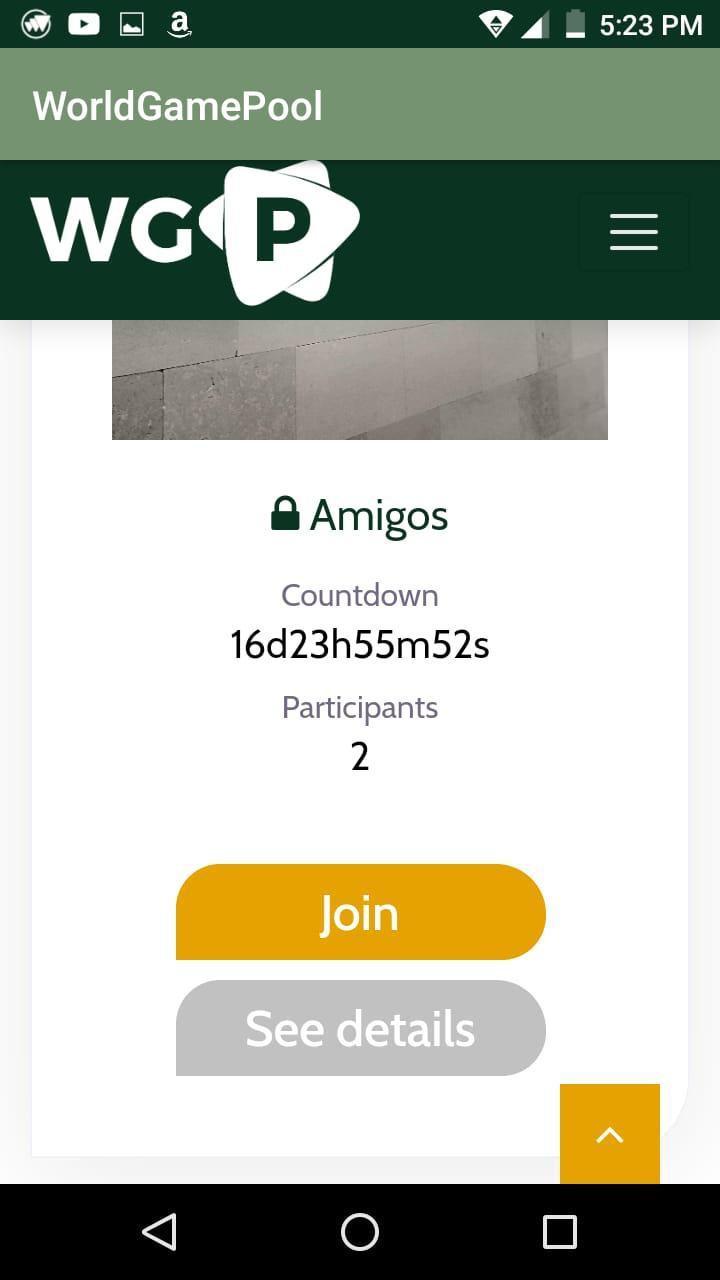
Task: Tap the WGP logo to go home
Action: point(195,232)
